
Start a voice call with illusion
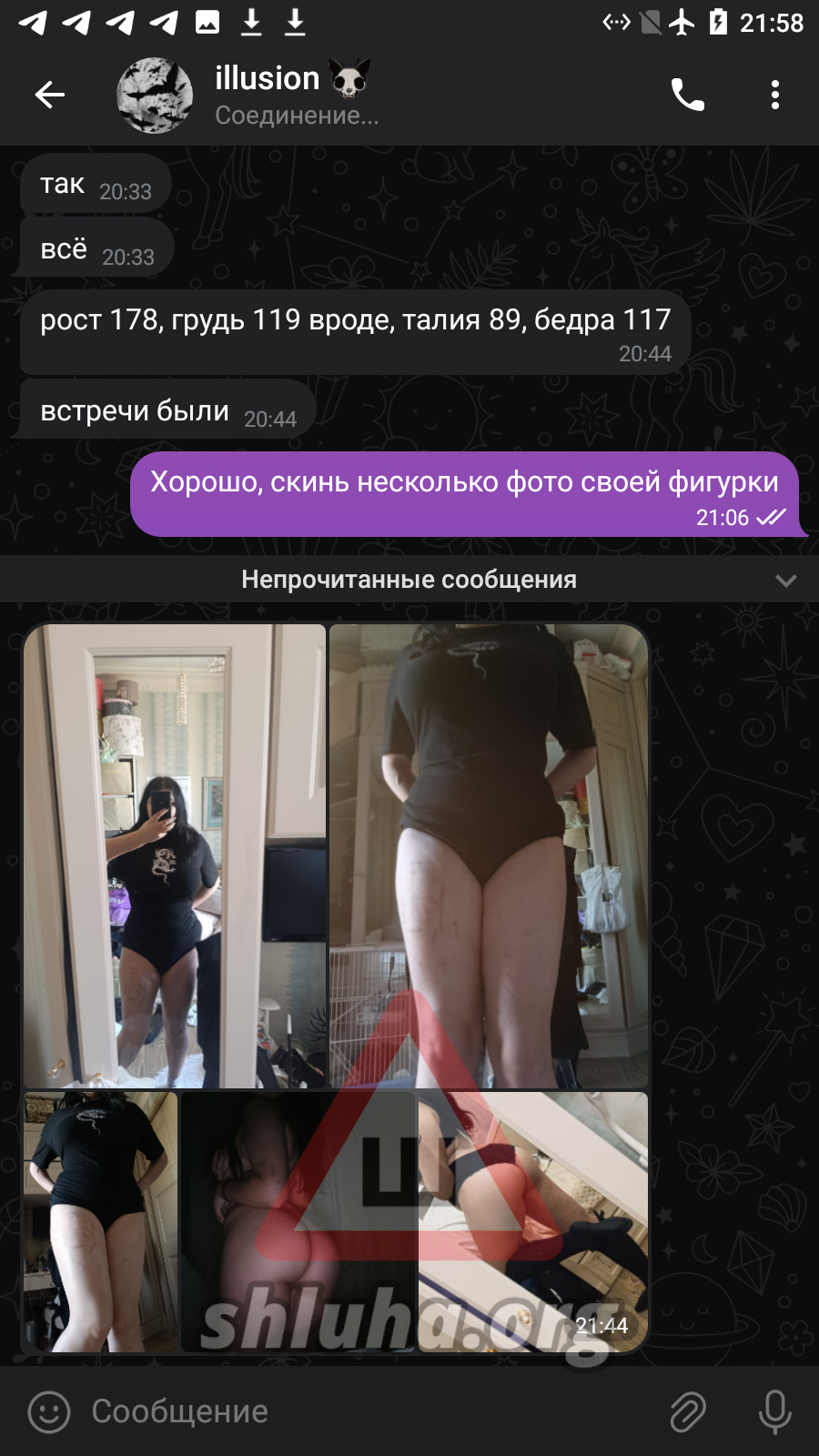point(688,95)
